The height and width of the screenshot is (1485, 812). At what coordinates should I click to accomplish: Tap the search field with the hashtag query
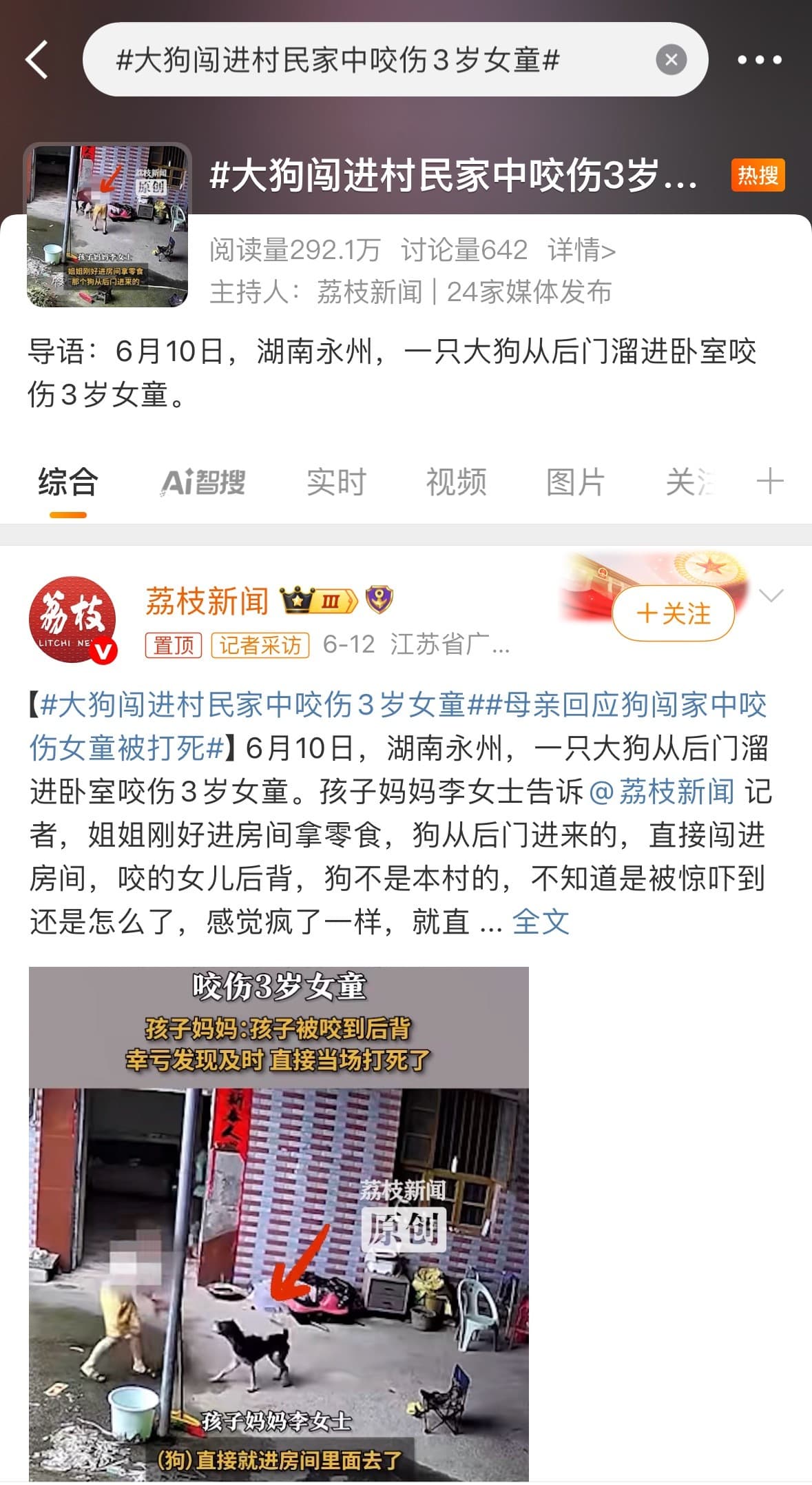[372, 60]
